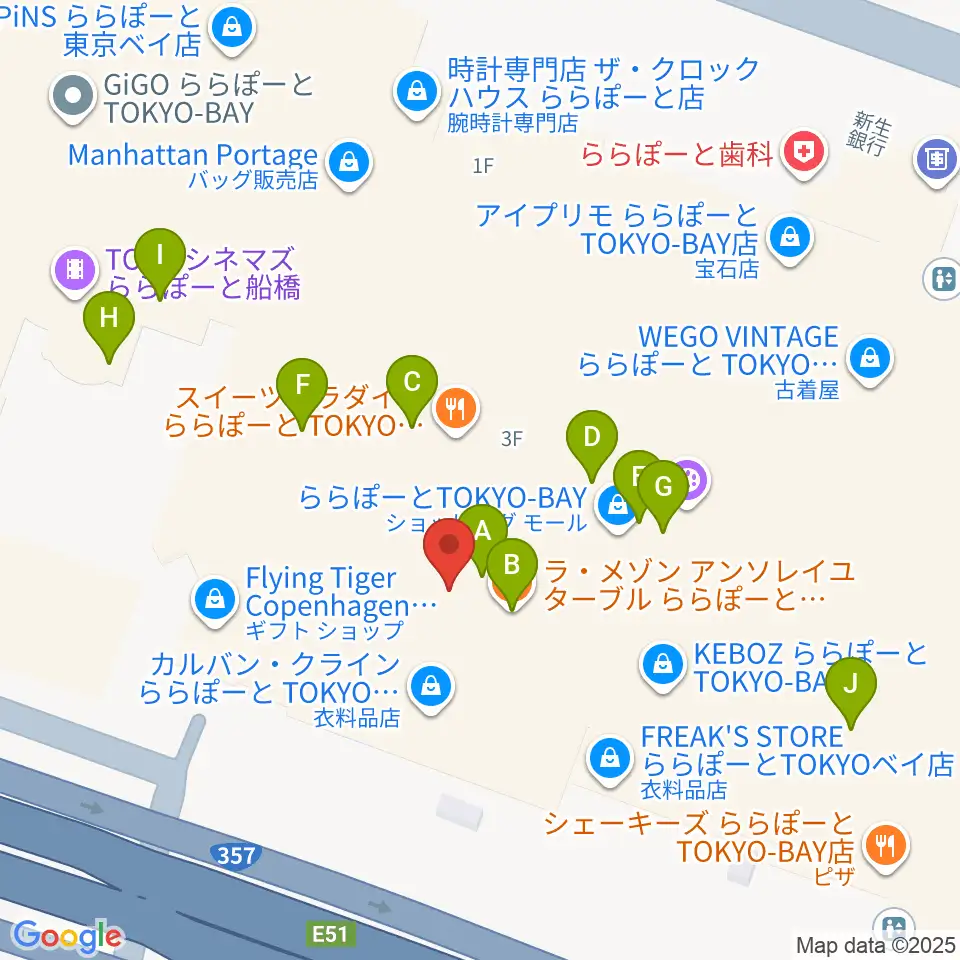Open the Google logo link
Viewport: 960px width, 960px height.
click(67, 937)
